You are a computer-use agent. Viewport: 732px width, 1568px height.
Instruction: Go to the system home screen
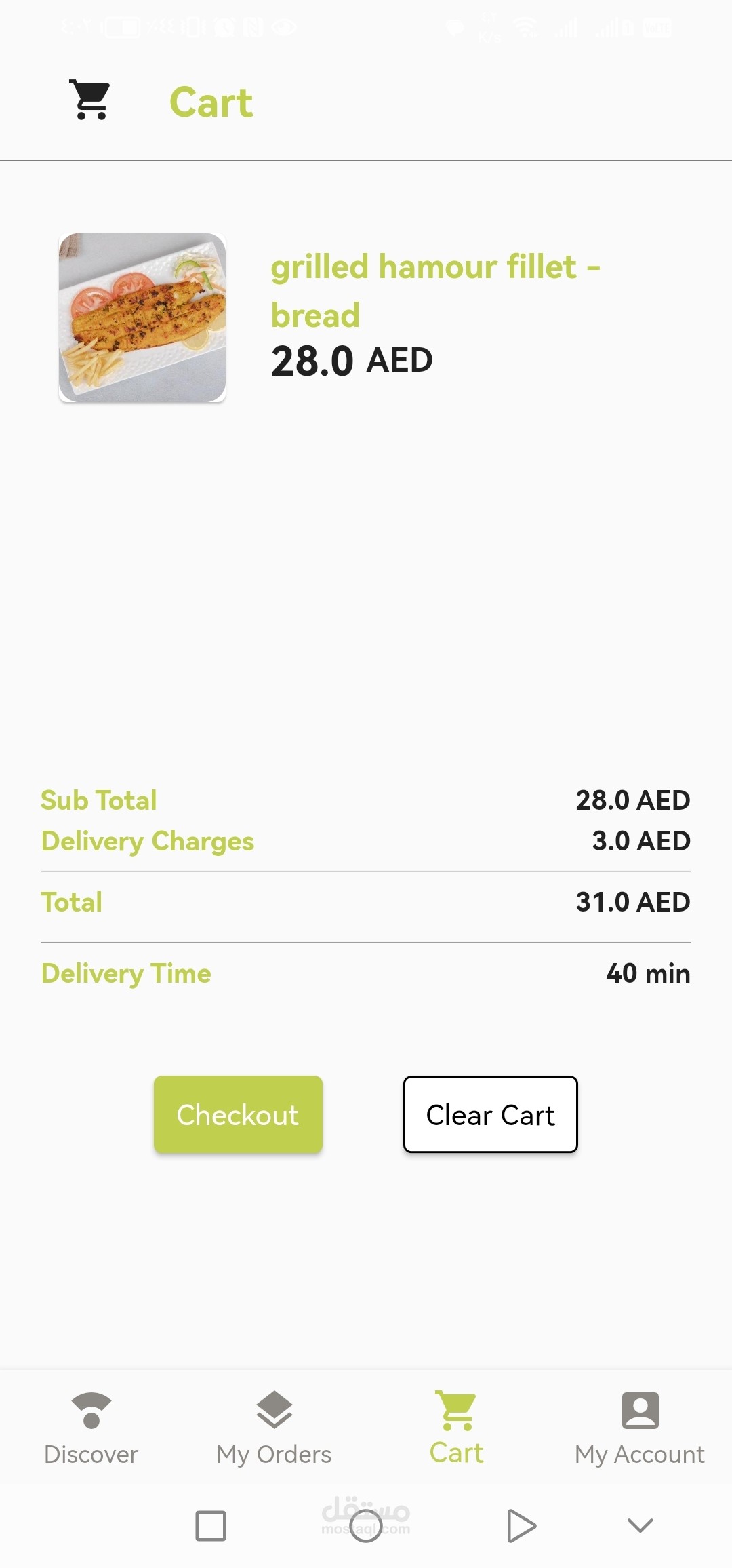[366, 1526]
